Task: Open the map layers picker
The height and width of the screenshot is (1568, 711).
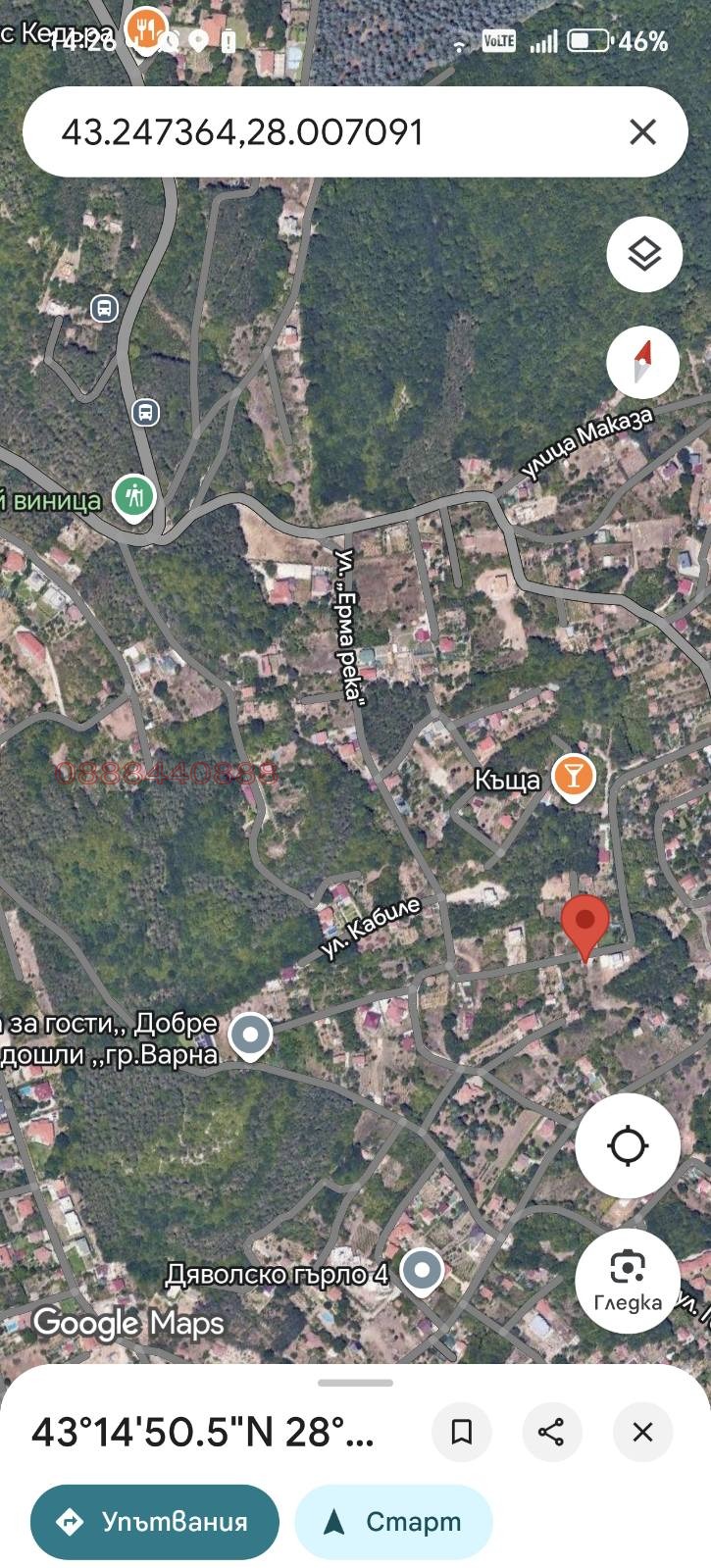Action: coord(642,253)
